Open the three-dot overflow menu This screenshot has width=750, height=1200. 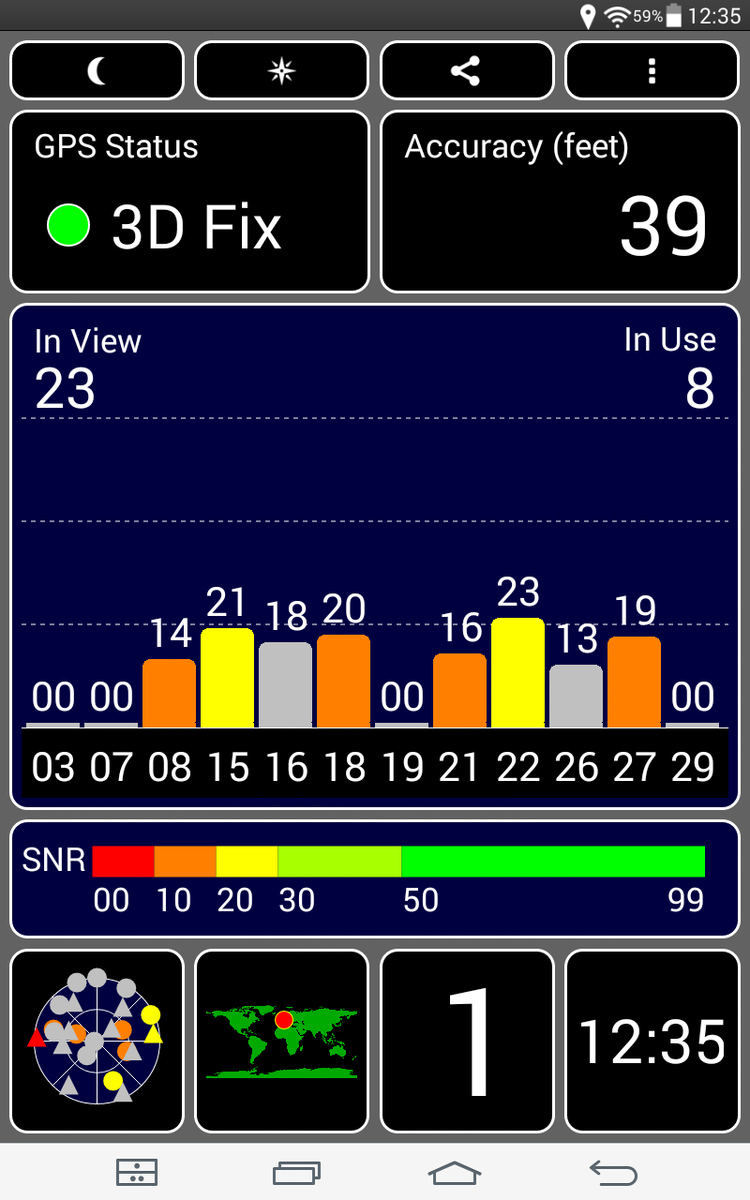tap(652, 71)
